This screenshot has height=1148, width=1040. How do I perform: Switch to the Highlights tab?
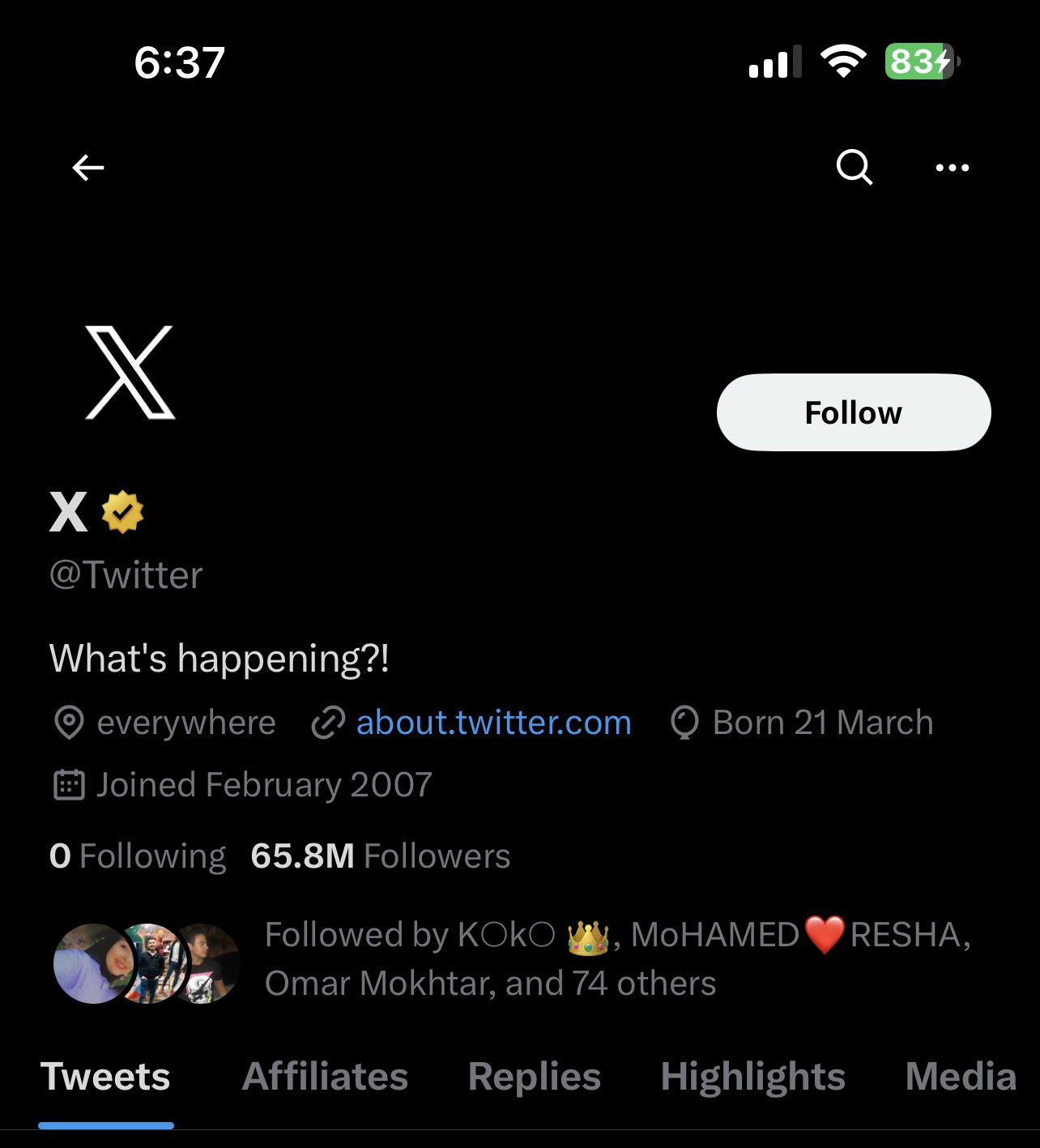(x=752, y=1078)
